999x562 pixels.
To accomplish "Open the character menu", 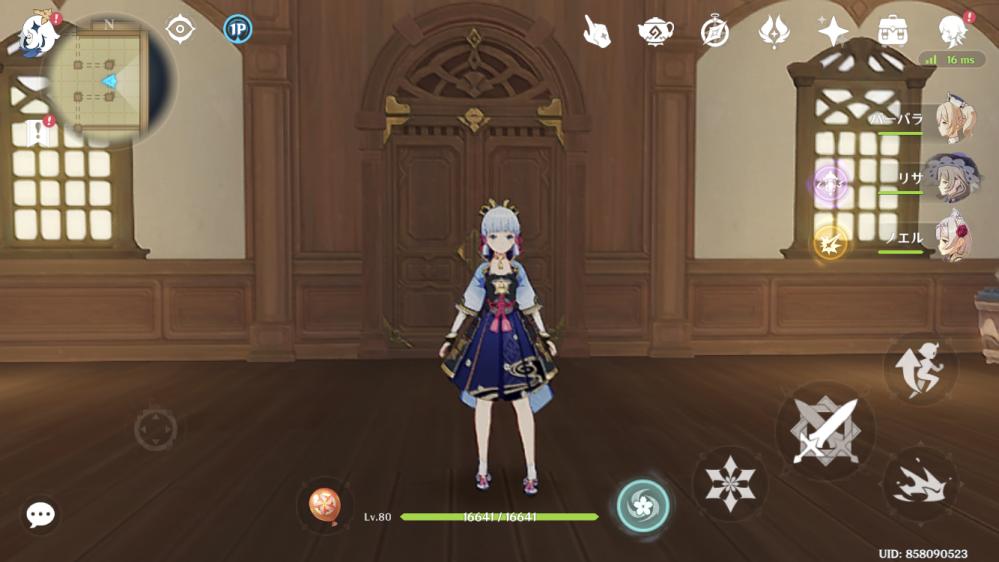I will tap(954, 31).
